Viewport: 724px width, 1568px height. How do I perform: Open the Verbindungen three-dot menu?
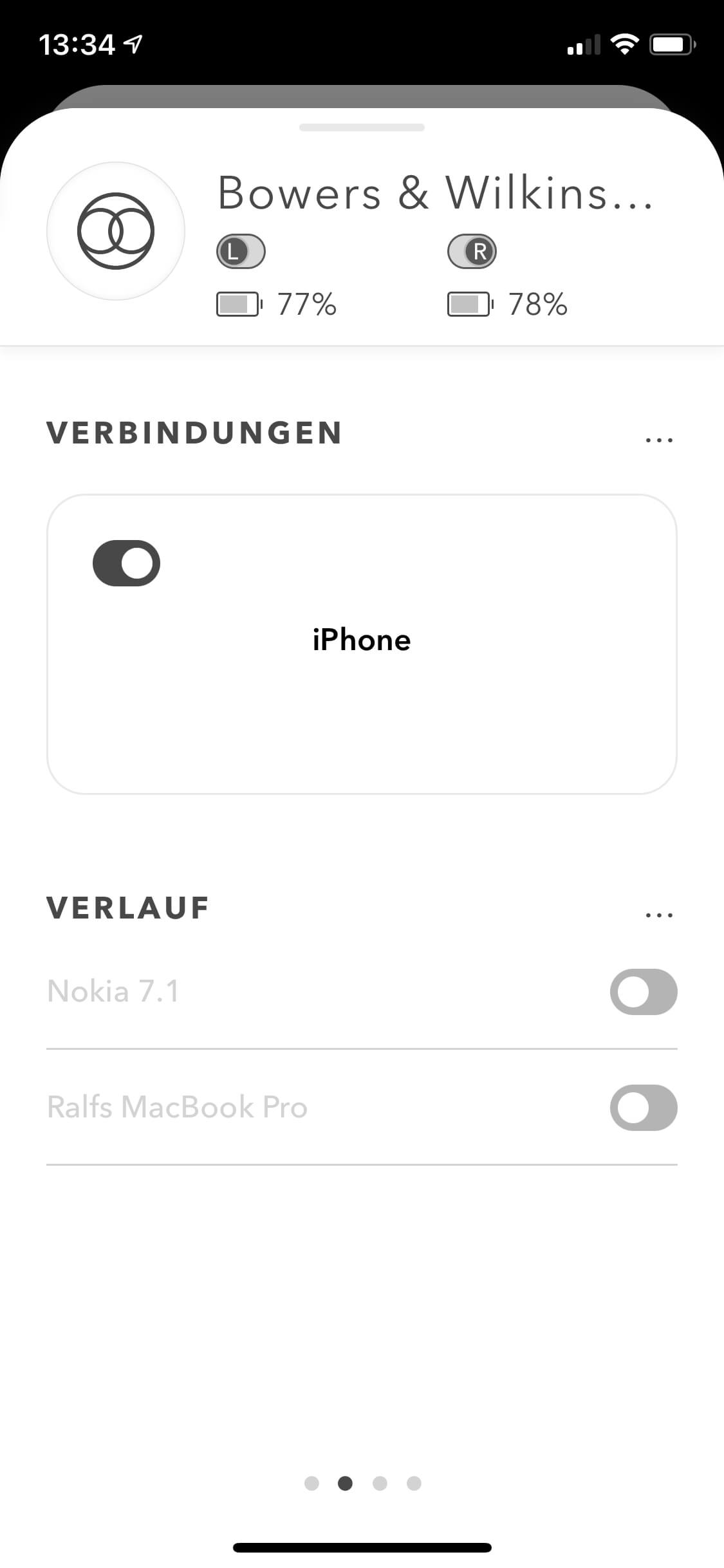[659, 440]
